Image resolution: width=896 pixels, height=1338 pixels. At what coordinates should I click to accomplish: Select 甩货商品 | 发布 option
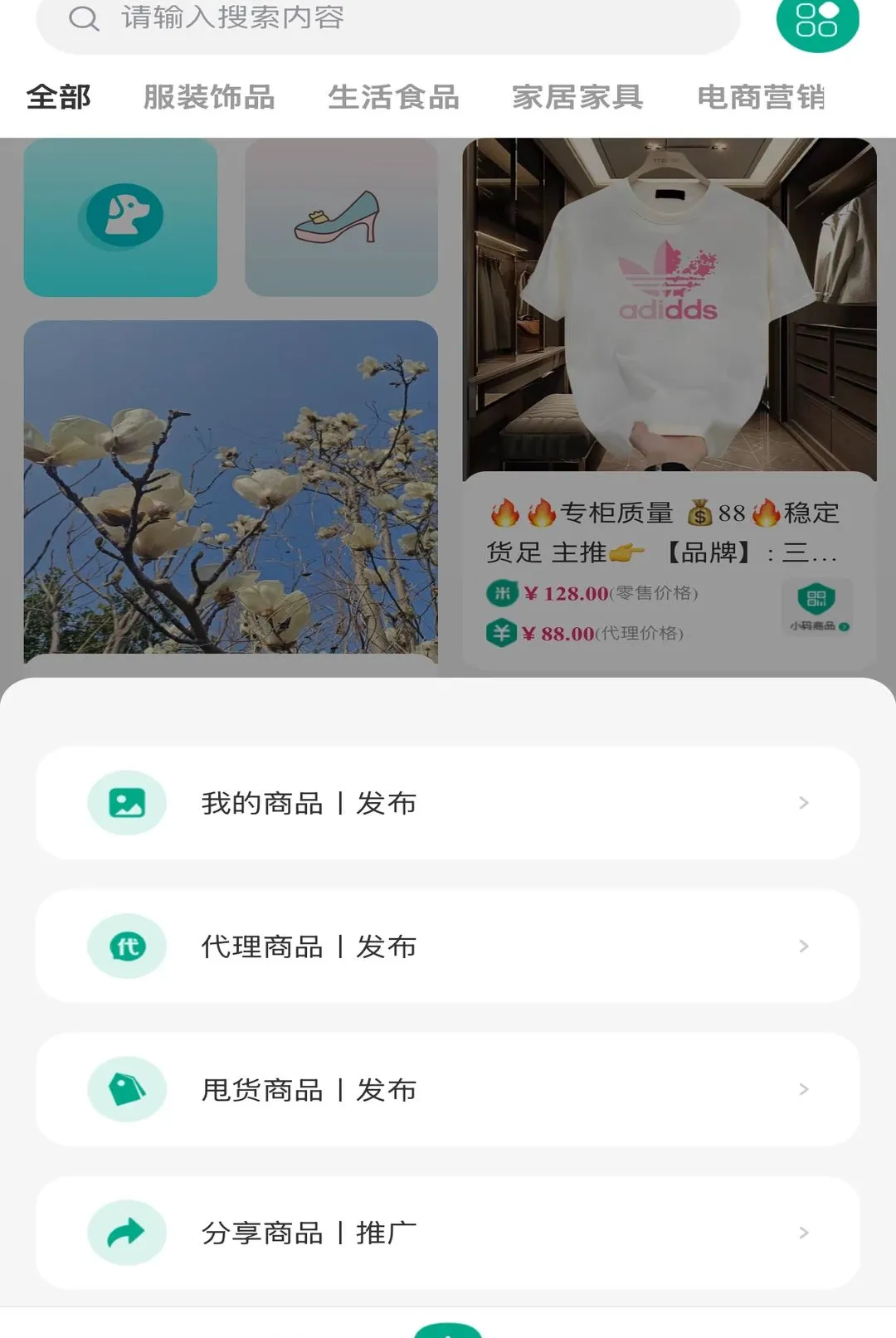[x=448, y=1089]
